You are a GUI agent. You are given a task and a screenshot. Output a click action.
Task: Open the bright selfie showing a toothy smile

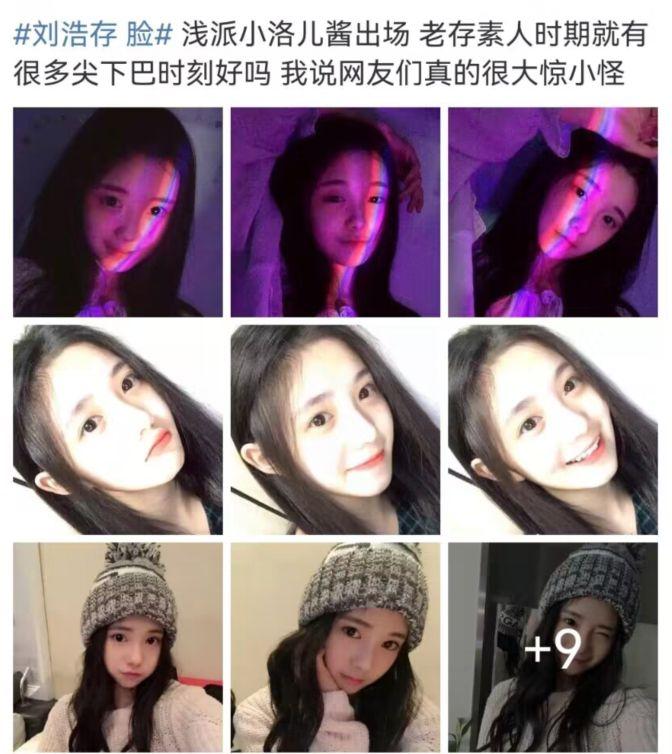pos(553,430)
